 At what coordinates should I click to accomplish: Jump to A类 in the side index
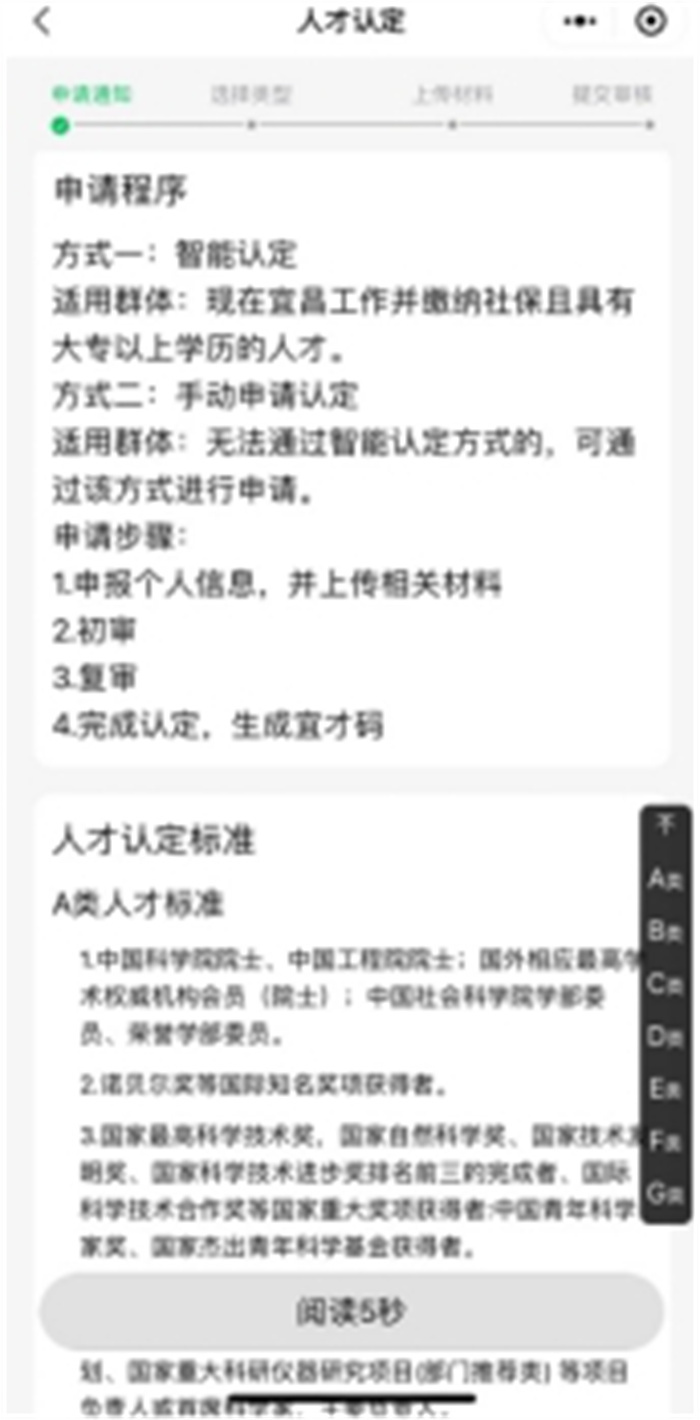(665, 880)
